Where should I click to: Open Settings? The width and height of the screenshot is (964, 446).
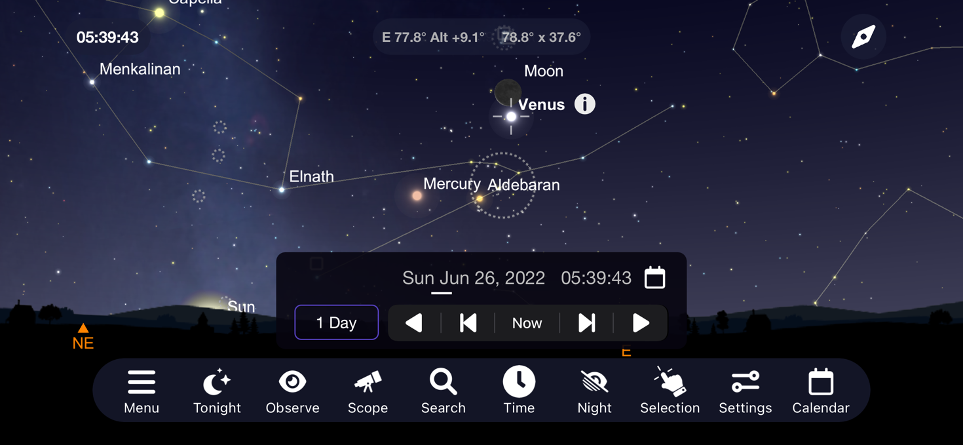745,391
